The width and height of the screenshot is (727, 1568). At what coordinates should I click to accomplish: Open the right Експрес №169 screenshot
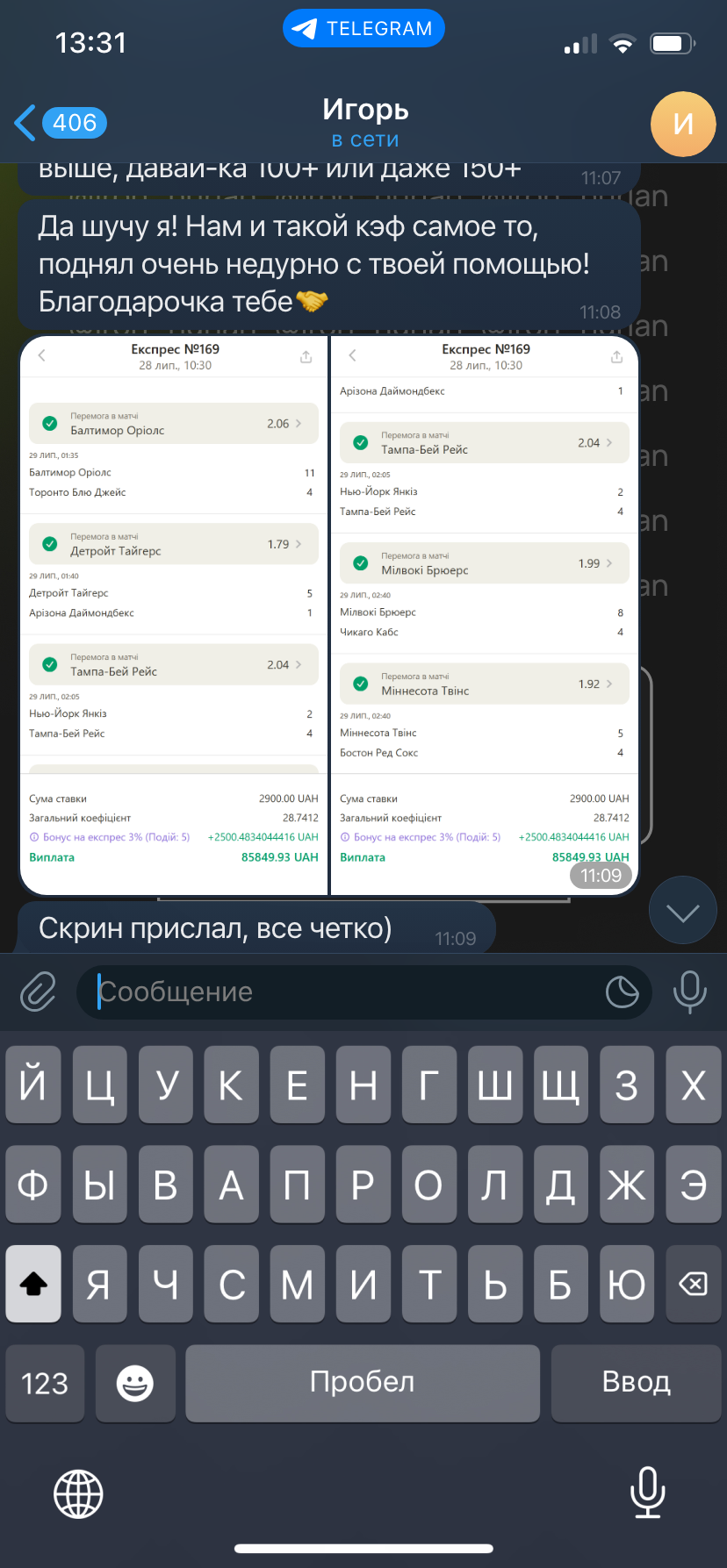tap(485, 615)
